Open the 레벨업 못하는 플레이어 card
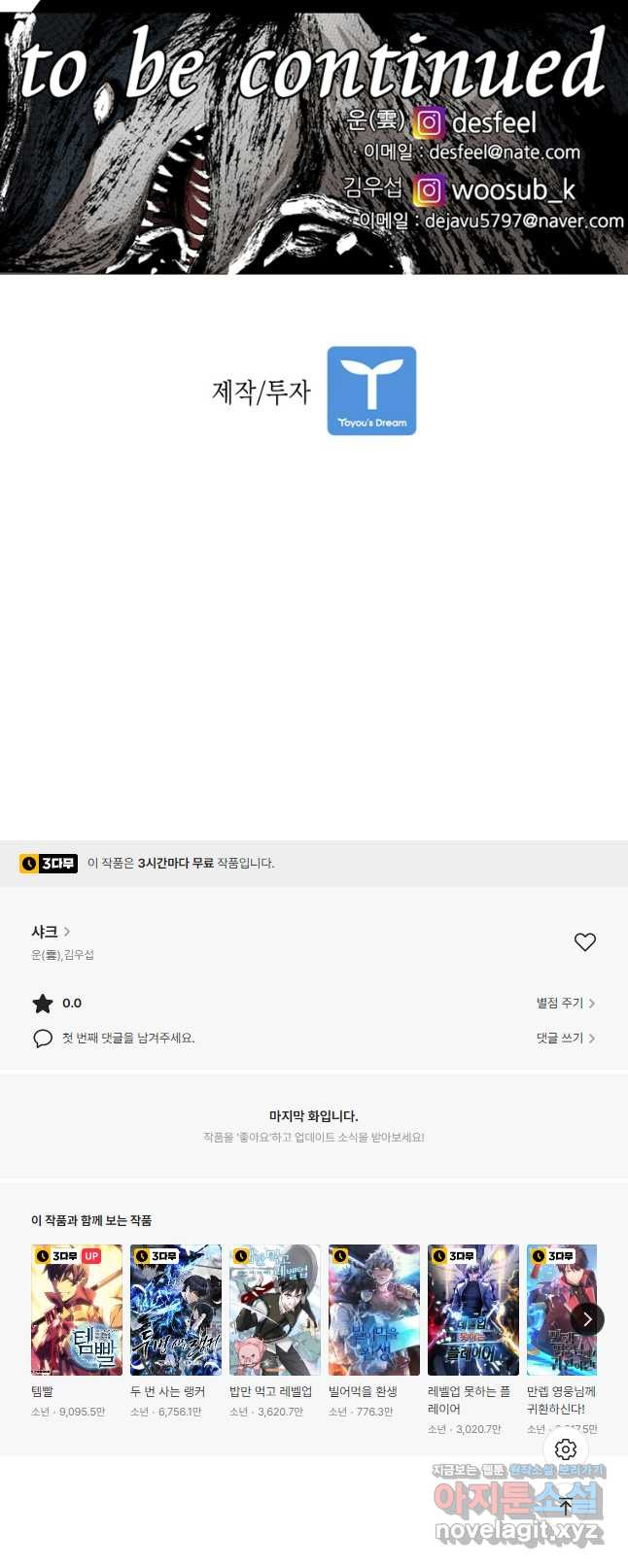The height and width of the screenshot is (1568, 628). tap(473, 1310)
